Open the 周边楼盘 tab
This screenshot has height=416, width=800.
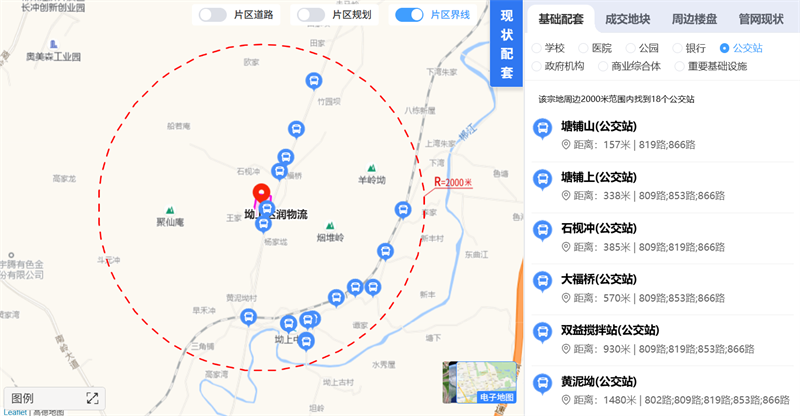click(x=694, y=19)
